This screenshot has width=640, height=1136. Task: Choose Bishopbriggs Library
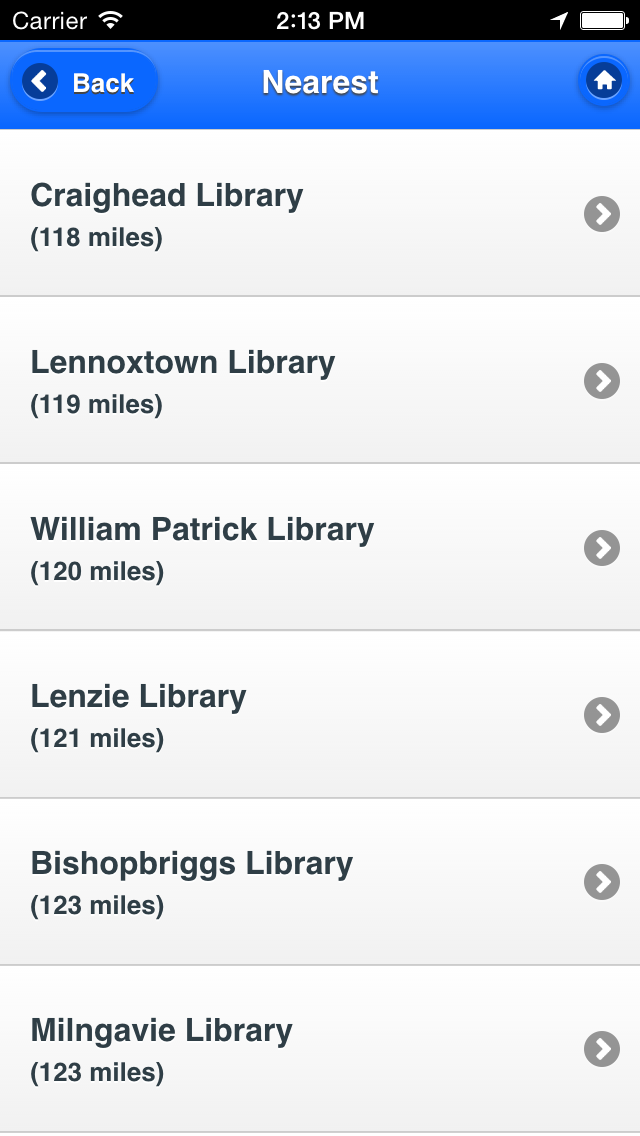[x=320, y=881]
